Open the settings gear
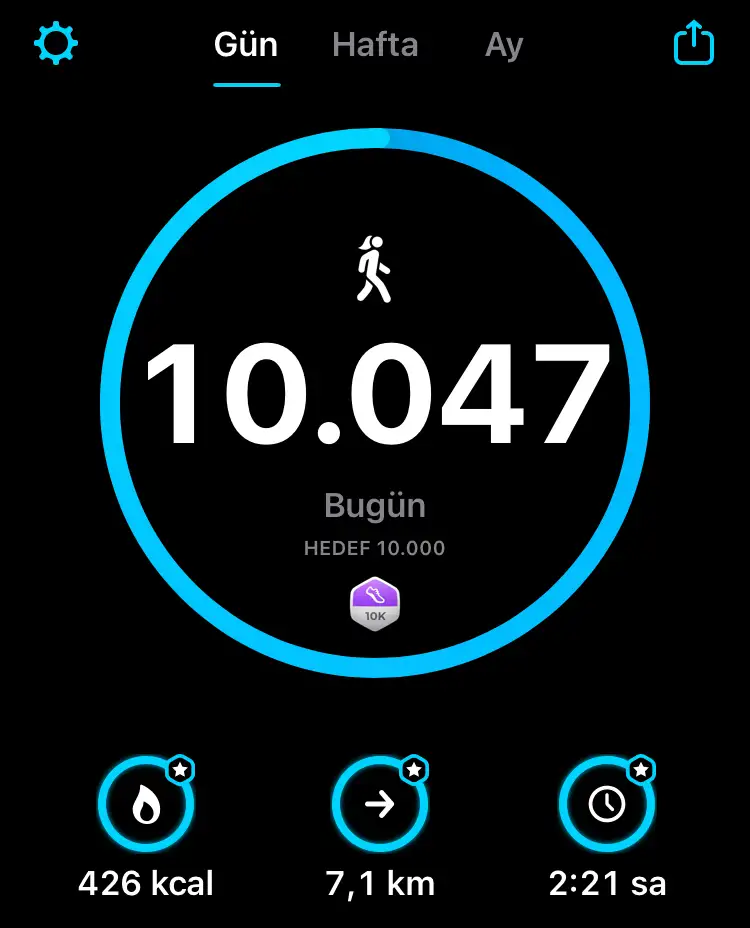 click(56, 44)
